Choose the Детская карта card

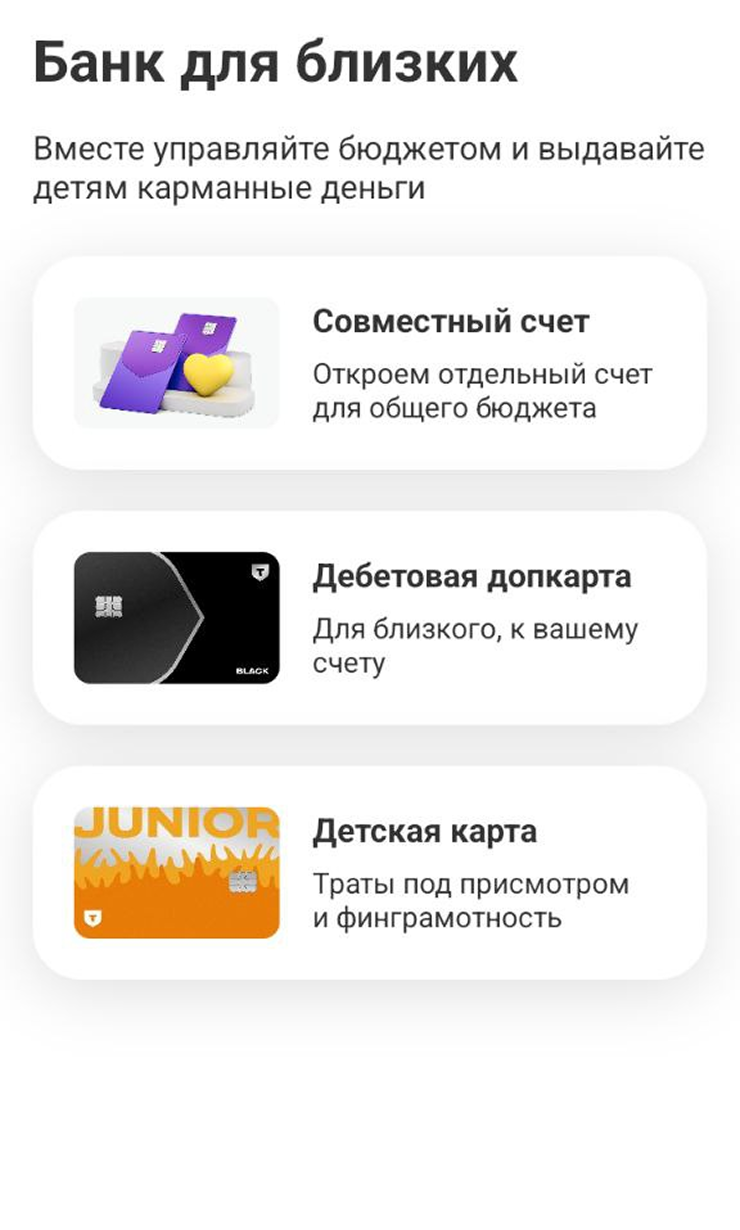[x=369, y=873]
